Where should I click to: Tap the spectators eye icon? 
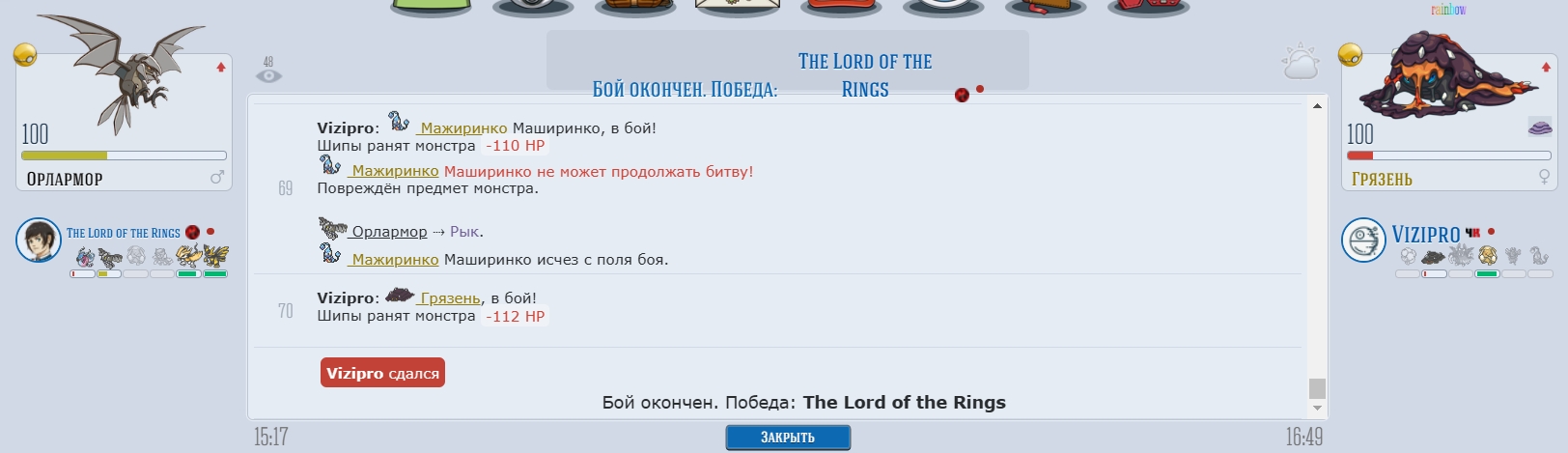[269, 74]
